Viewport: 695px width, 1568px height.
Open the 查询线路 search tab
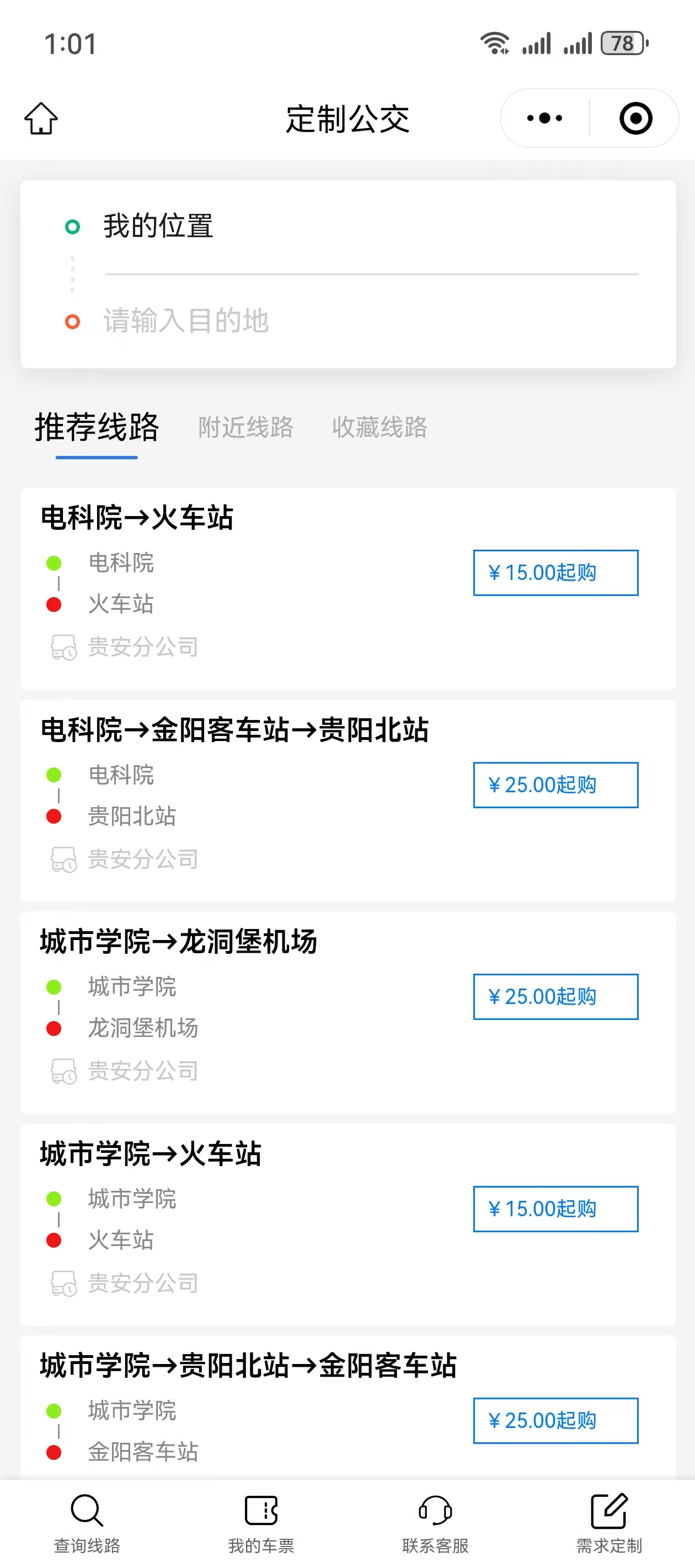click(87, 1522)
